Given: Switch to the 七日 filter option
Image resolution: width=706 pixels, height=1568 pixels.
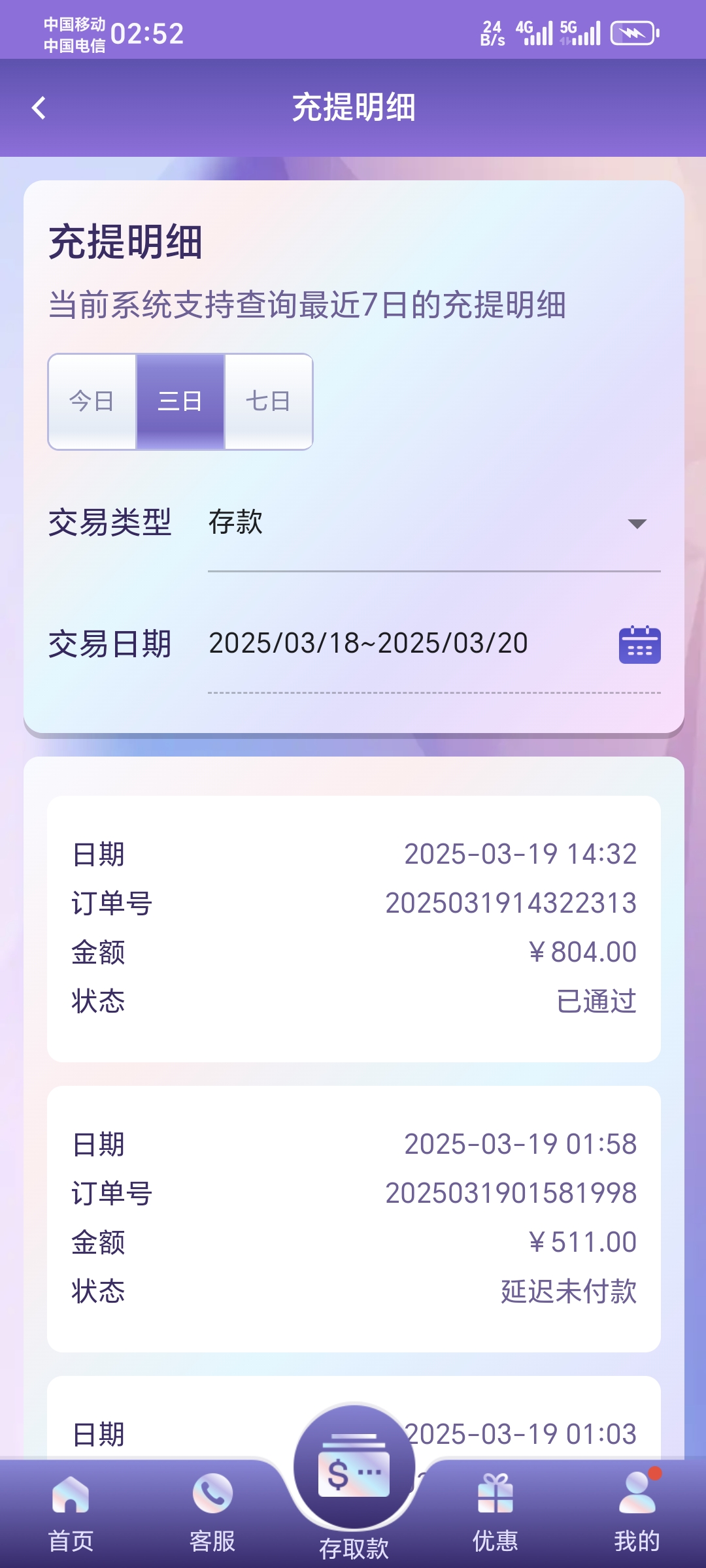Looking at the screenshot, I should tap(268, 402).
